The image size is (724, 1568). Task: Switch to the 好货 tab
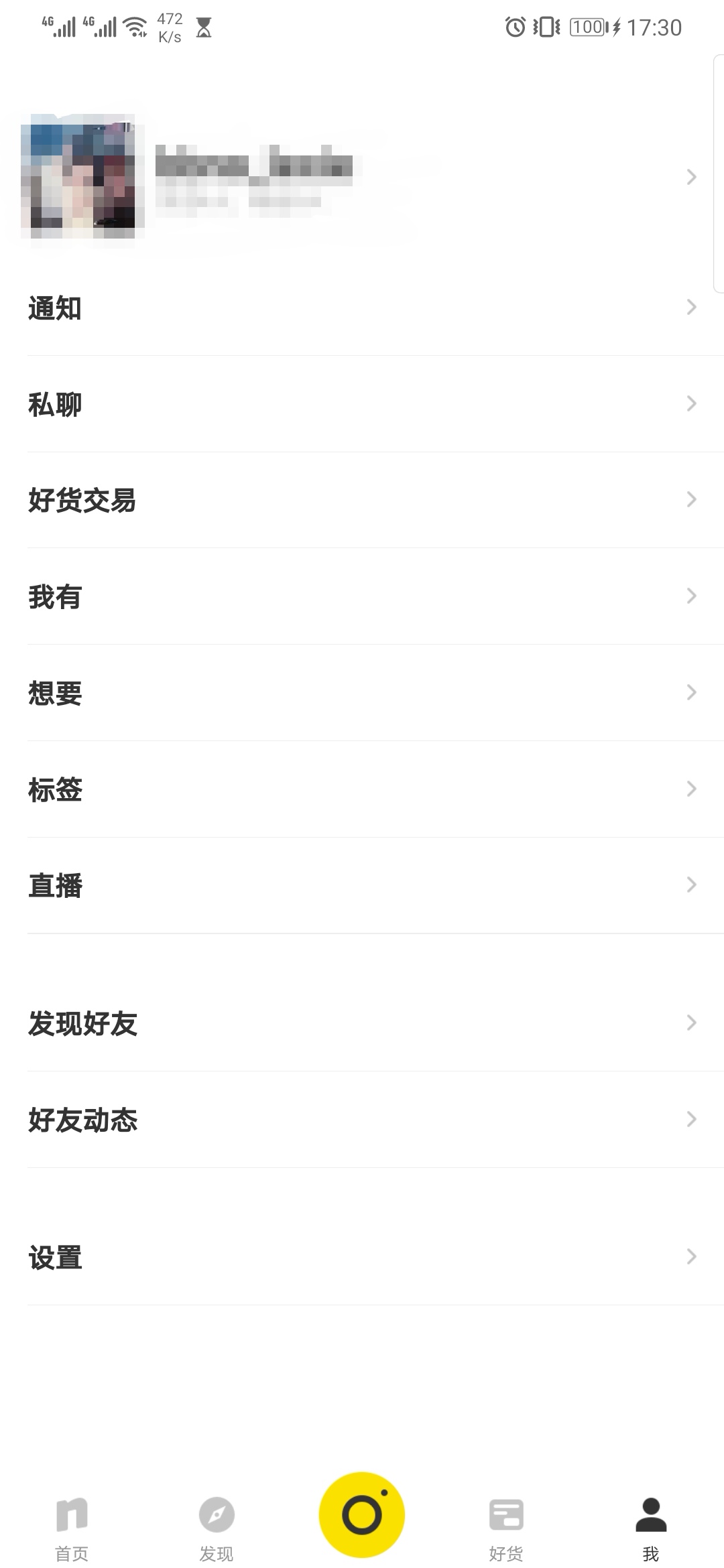(x=506, y=1528)
